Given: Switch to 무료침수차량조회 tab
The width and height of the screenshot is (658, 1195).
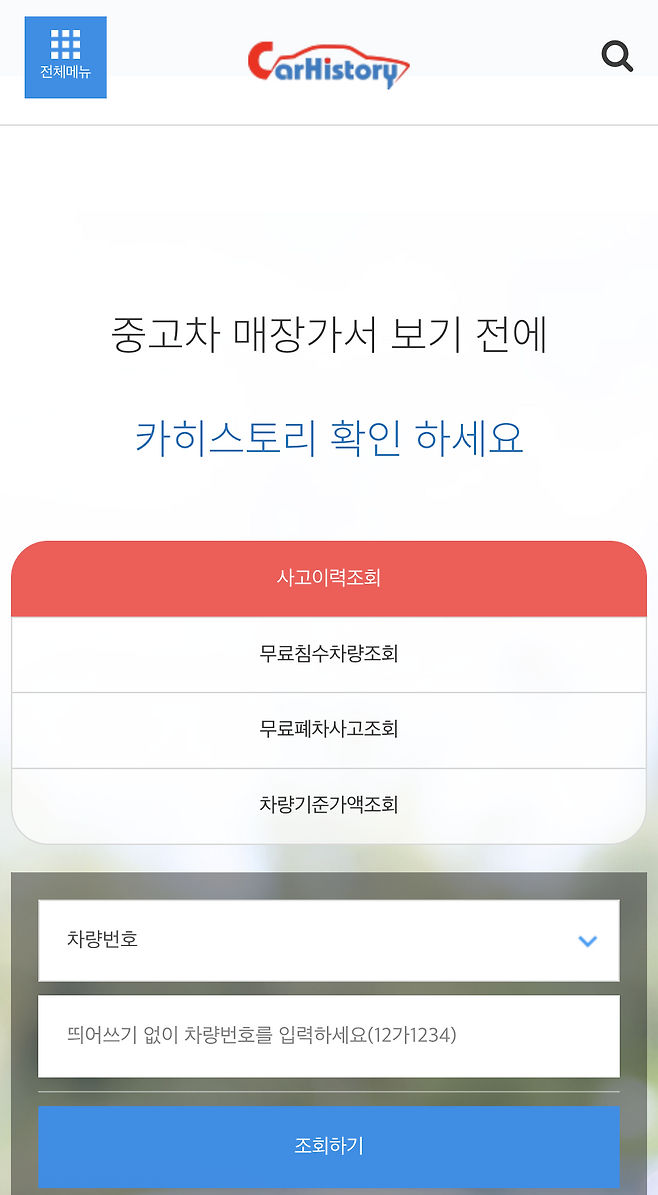Looking at the screenshot, I should 329,655.
